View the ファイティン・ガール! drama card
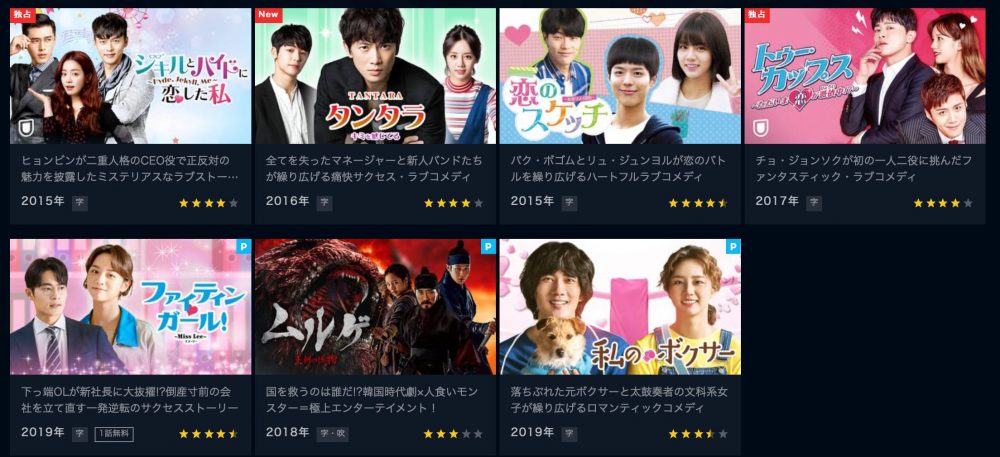The image size is (1000, 457). (131, 307)
